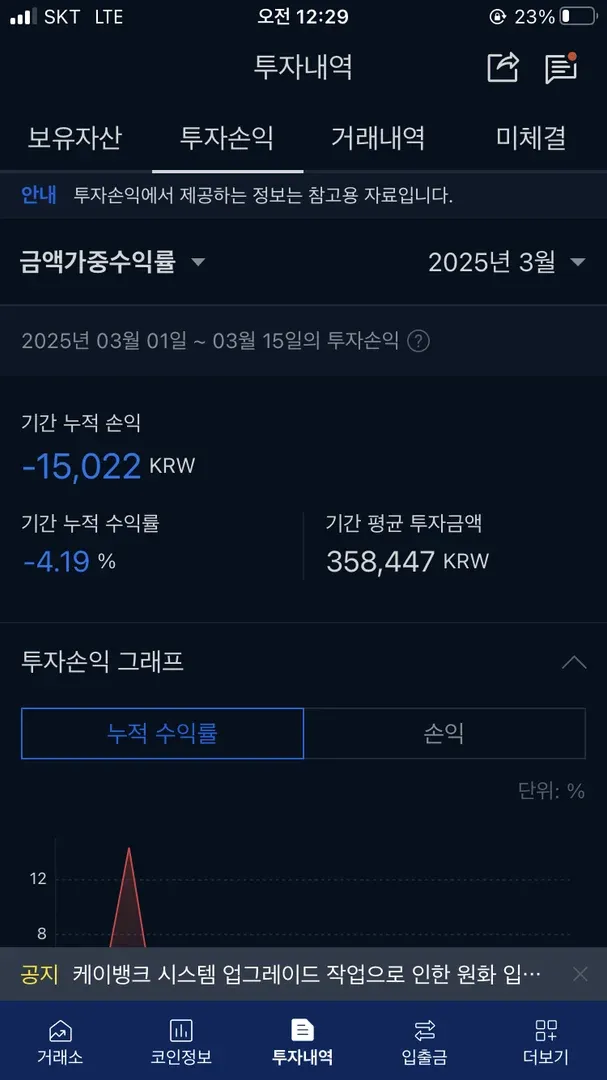Tap 투자내역 in the bottom navigation
607x1080 pixels.
click(x=302, y=1041)
